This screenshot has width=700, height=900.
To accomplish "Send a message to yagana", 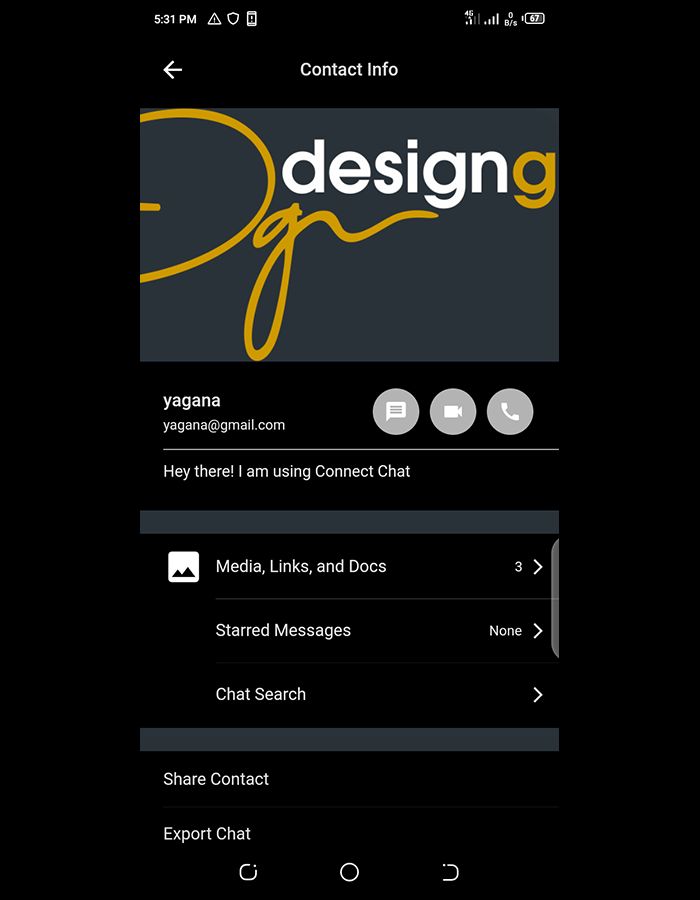I will coord(396,412).
